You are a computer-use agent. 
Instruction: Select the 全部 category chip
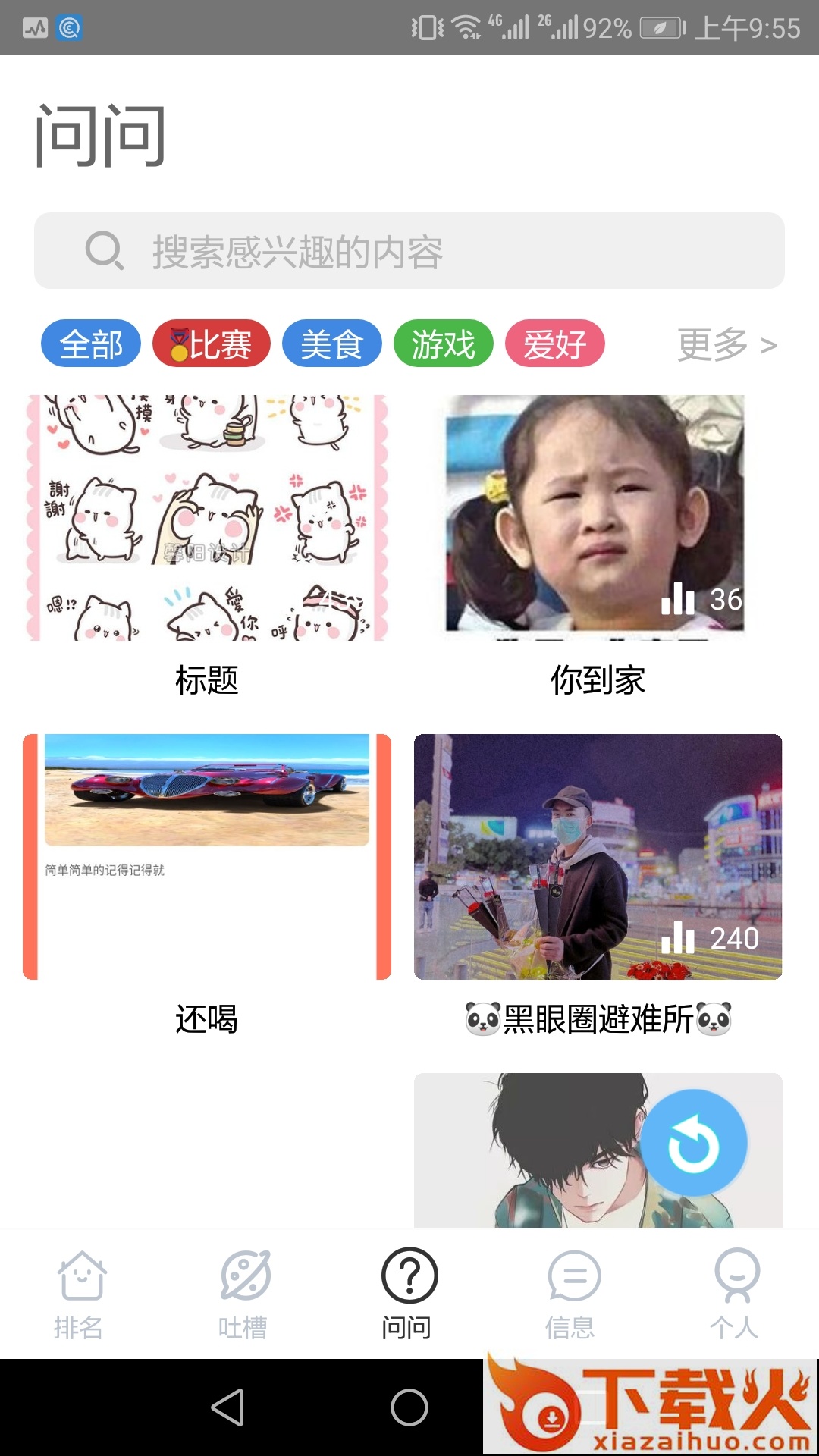(91, 344)
